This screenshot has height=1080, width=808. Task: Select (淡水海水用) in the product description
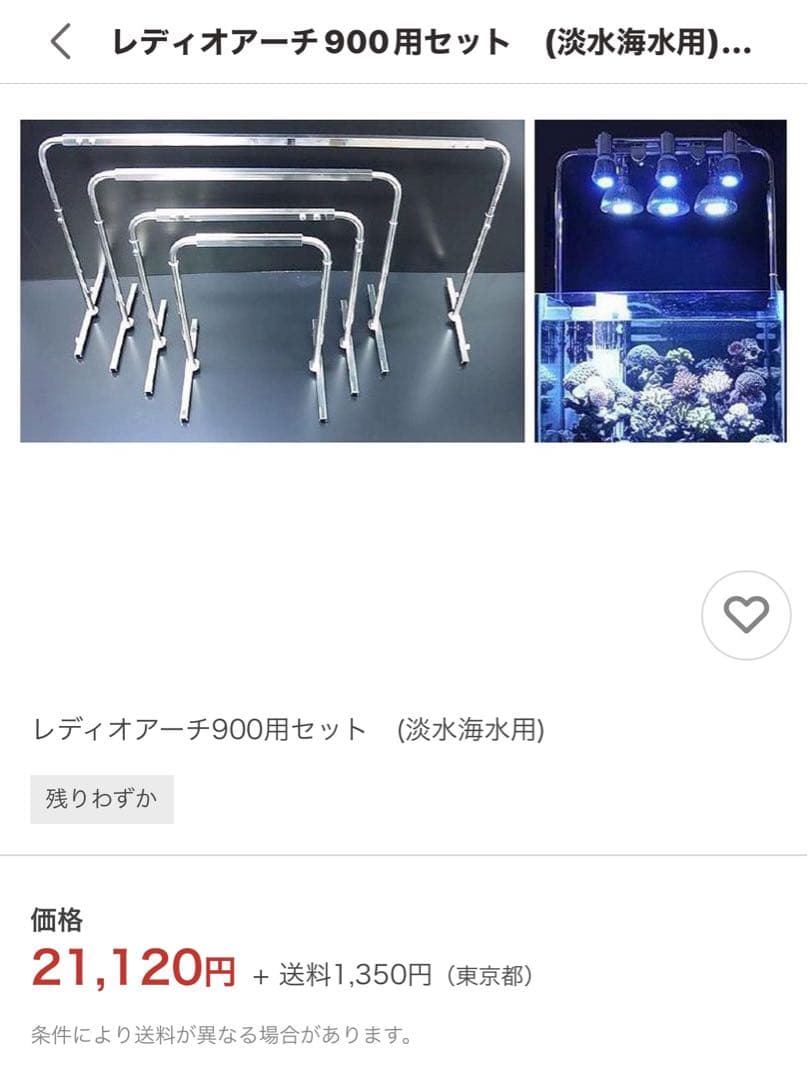click(x=468, y=730)
